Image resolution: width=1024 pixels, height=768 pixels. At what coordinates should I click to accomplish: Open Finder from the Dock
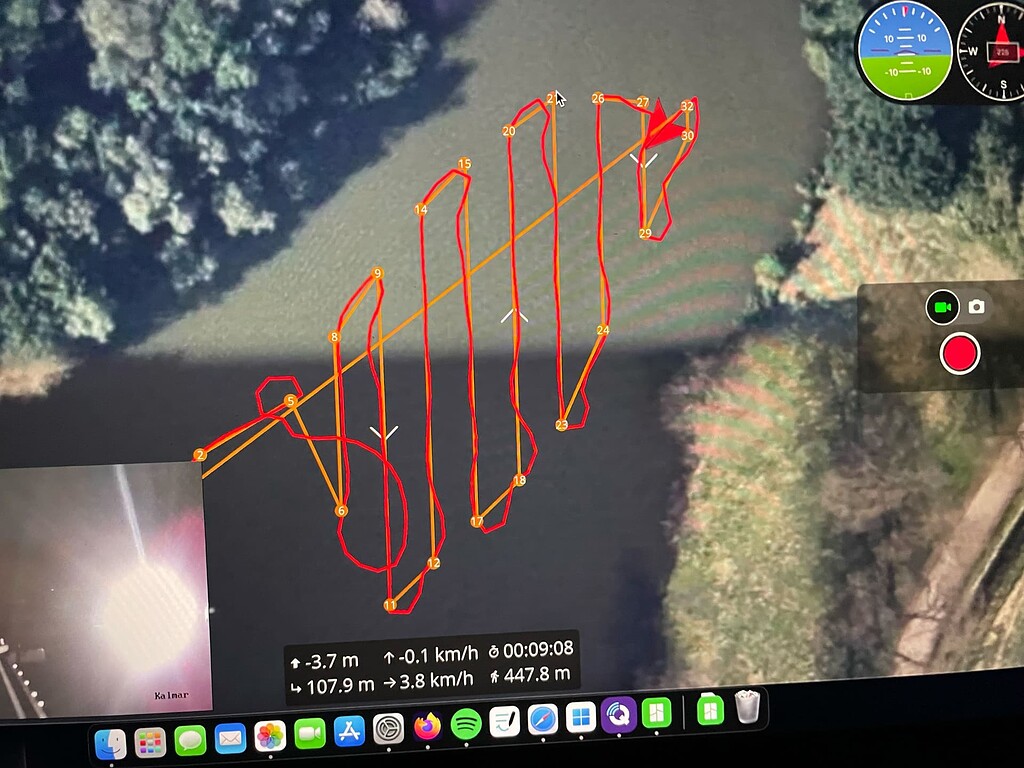[110, 743]
